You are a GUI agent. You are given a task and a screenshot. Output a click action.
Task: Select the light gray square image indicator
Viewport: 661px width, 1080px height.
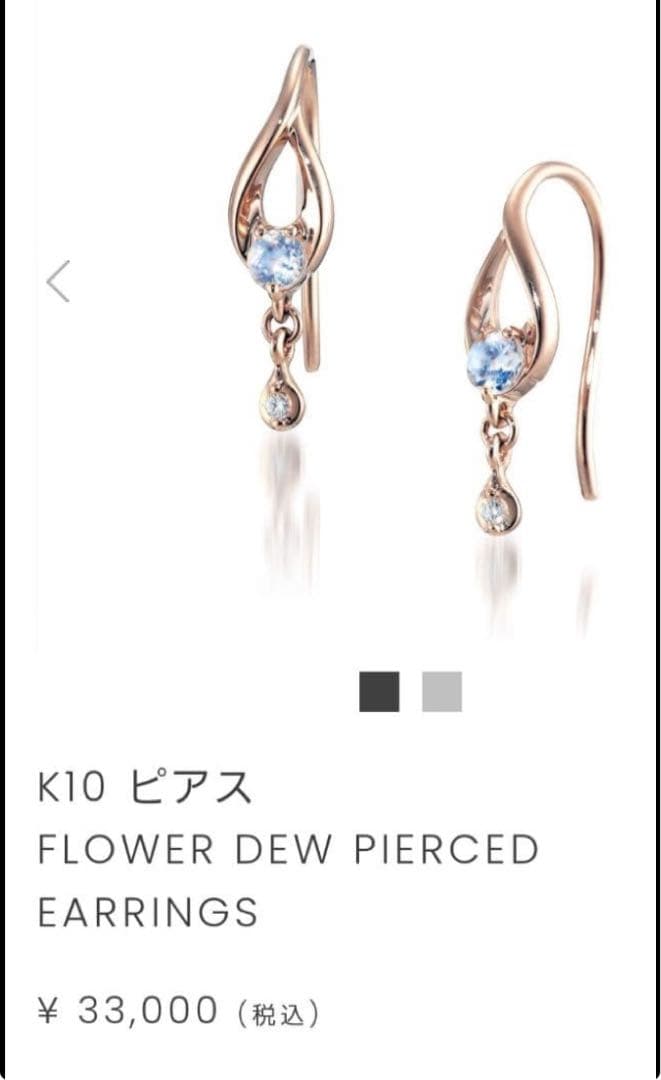pos(441,691)
